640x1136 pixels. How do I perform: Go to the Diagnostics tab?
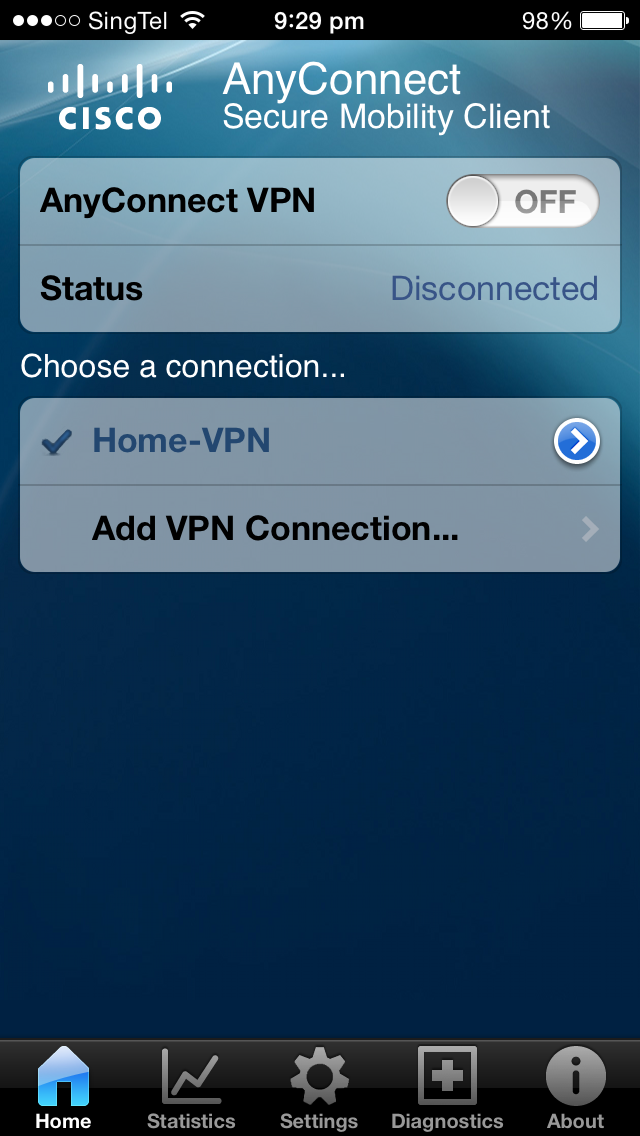[x=447, y=1089]
